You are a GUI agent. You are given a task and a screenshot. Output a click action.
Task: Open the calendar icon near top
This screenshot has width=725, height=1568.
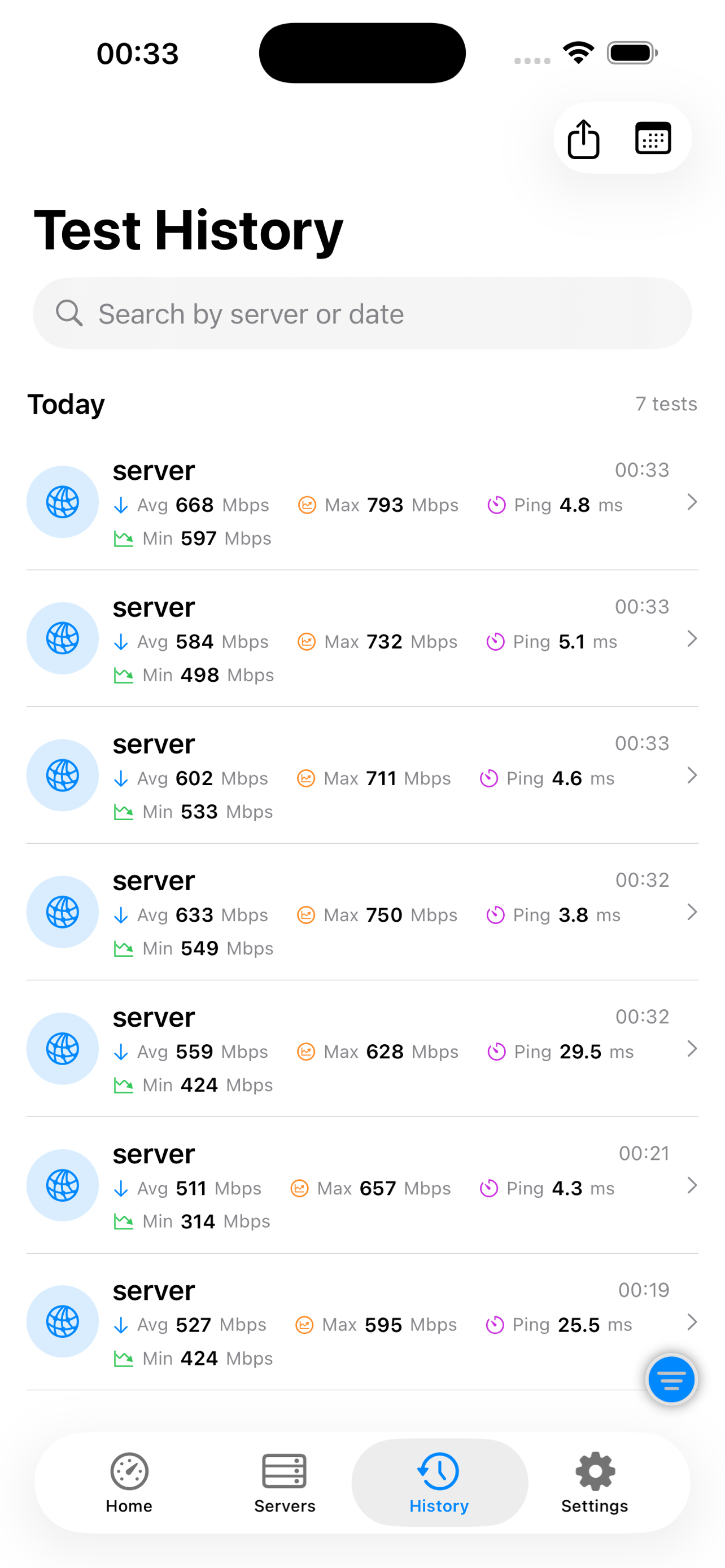653,139
